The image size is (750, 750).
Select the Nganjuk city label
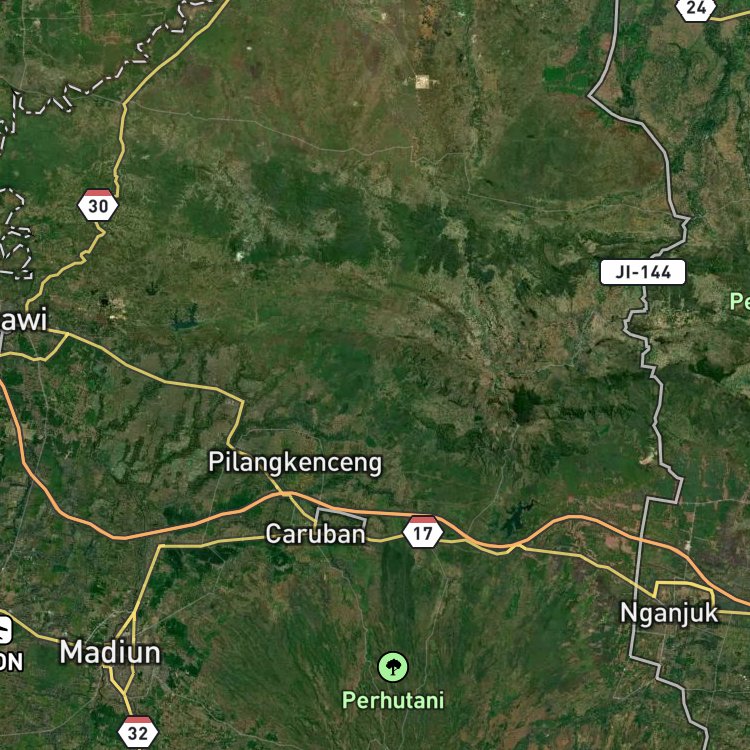669,613
